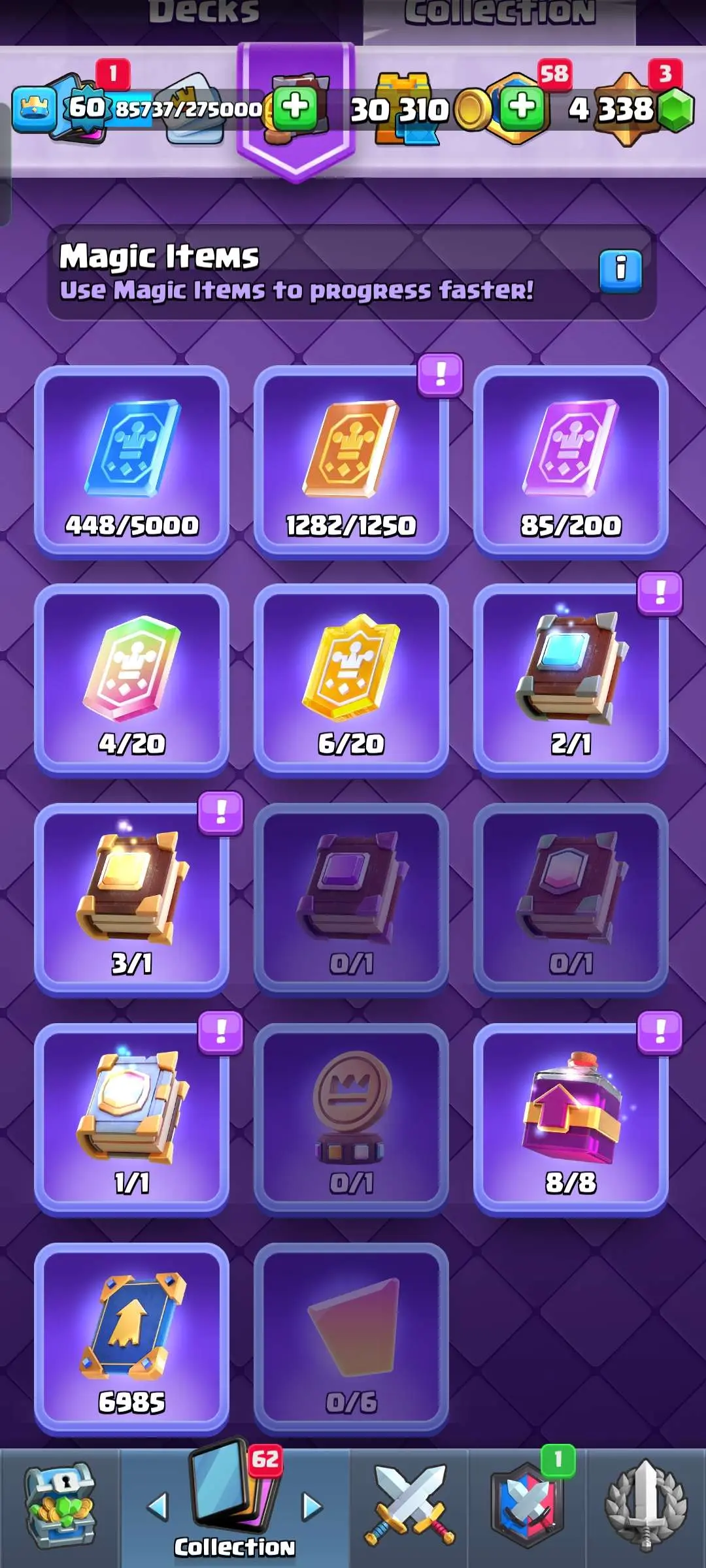Select the elite wild card 6985
706x1568 pixels.
pyautogui.click(x=131, y=1338)
